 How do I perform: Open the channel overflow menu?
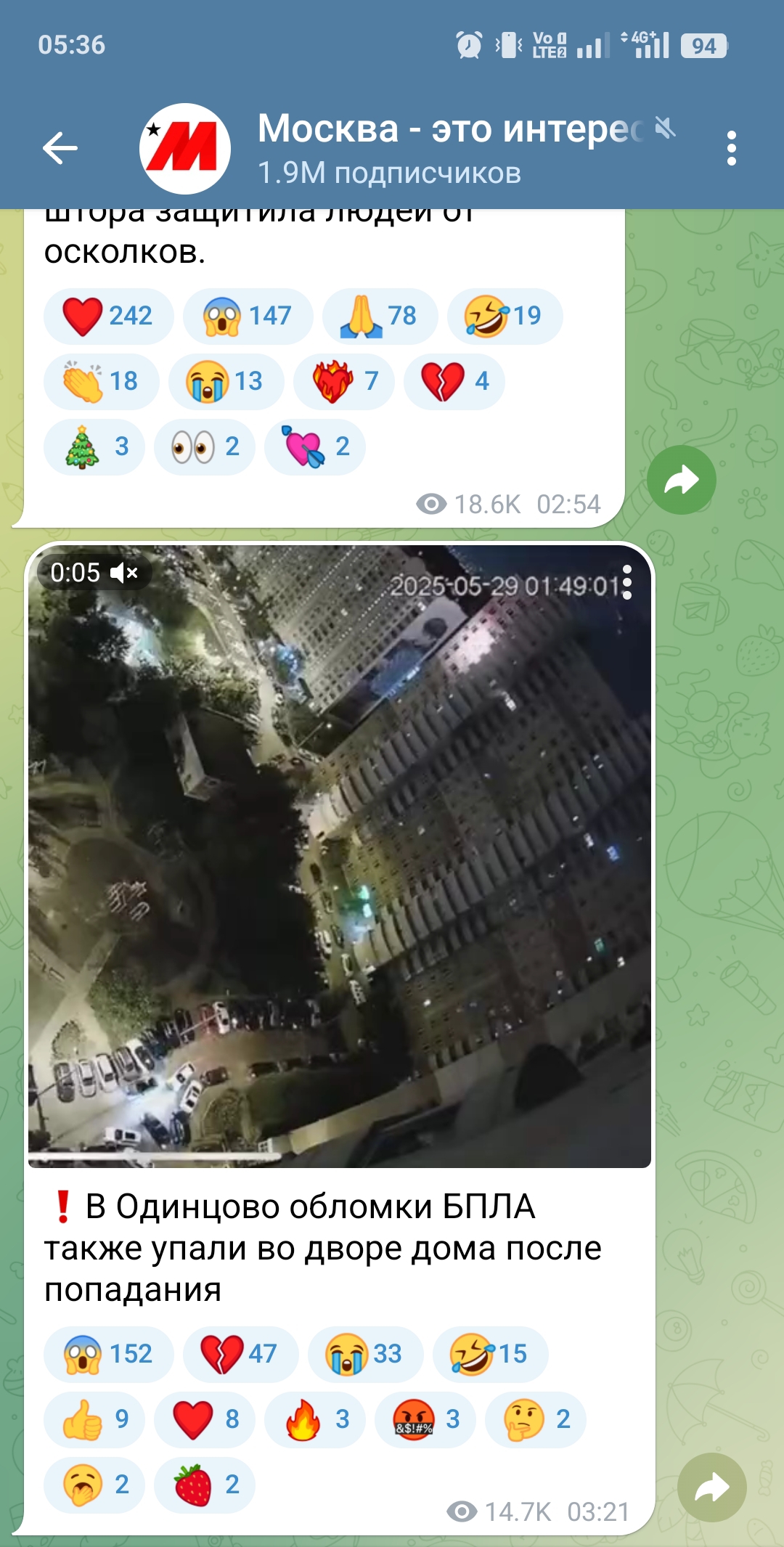pyautogui.click(x=731, y=149)
